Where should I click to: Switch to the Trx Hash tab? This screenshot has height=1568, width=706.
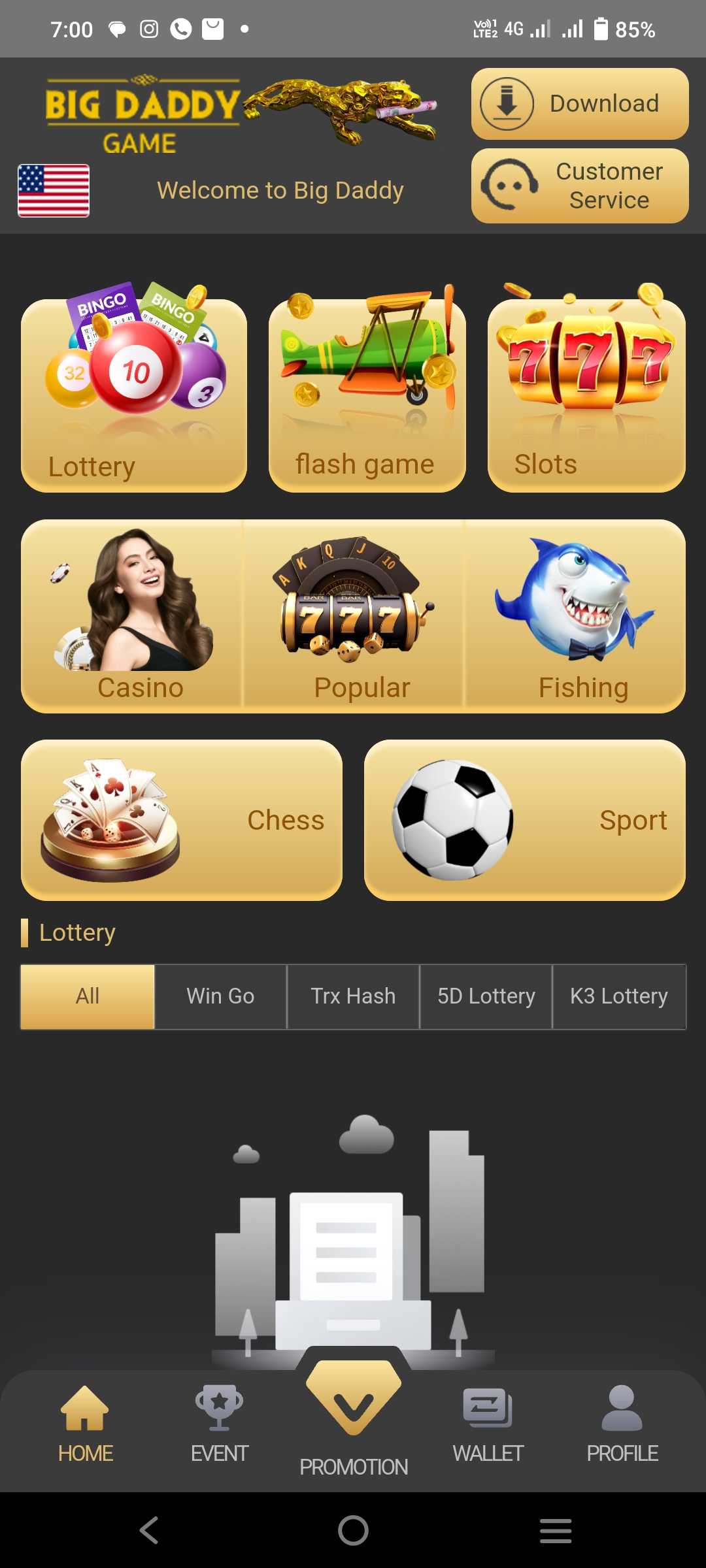pyautogui.click(x=353, y=996)
